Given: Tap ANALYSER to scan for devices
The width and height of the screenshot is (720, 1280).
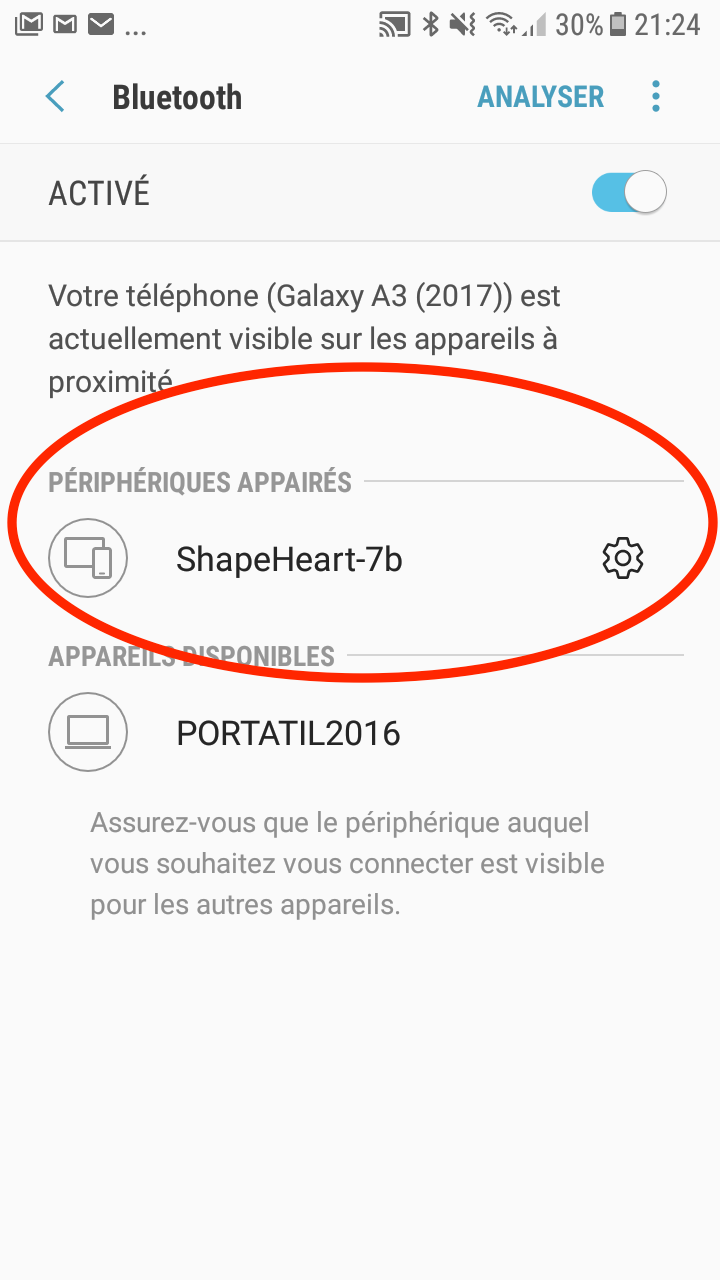Looking at the screenshot, I should pyautogui.click(x=540, y=97).
